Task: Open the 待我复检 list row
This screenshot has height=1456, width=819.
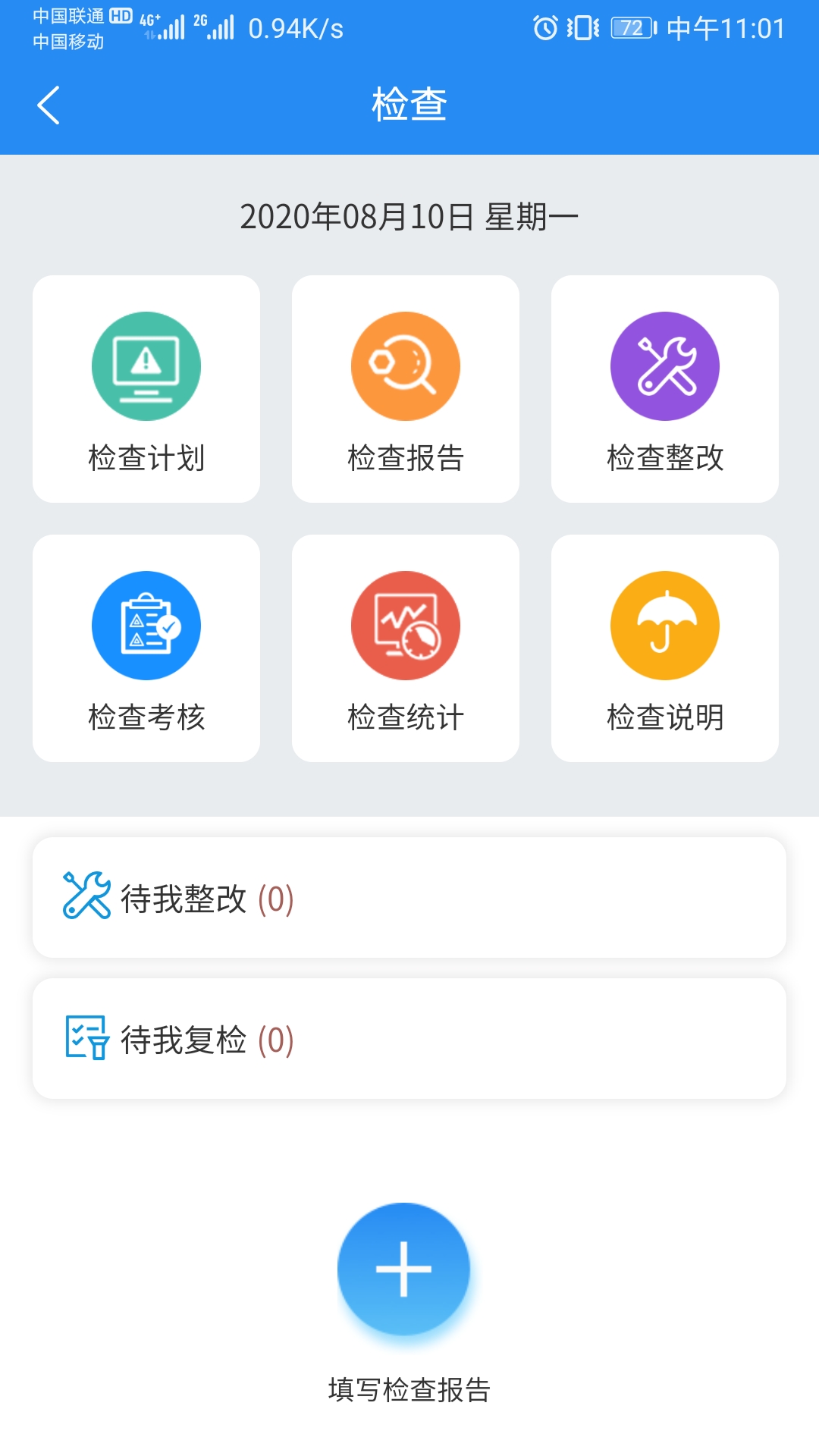Action: pos(409,1039)
